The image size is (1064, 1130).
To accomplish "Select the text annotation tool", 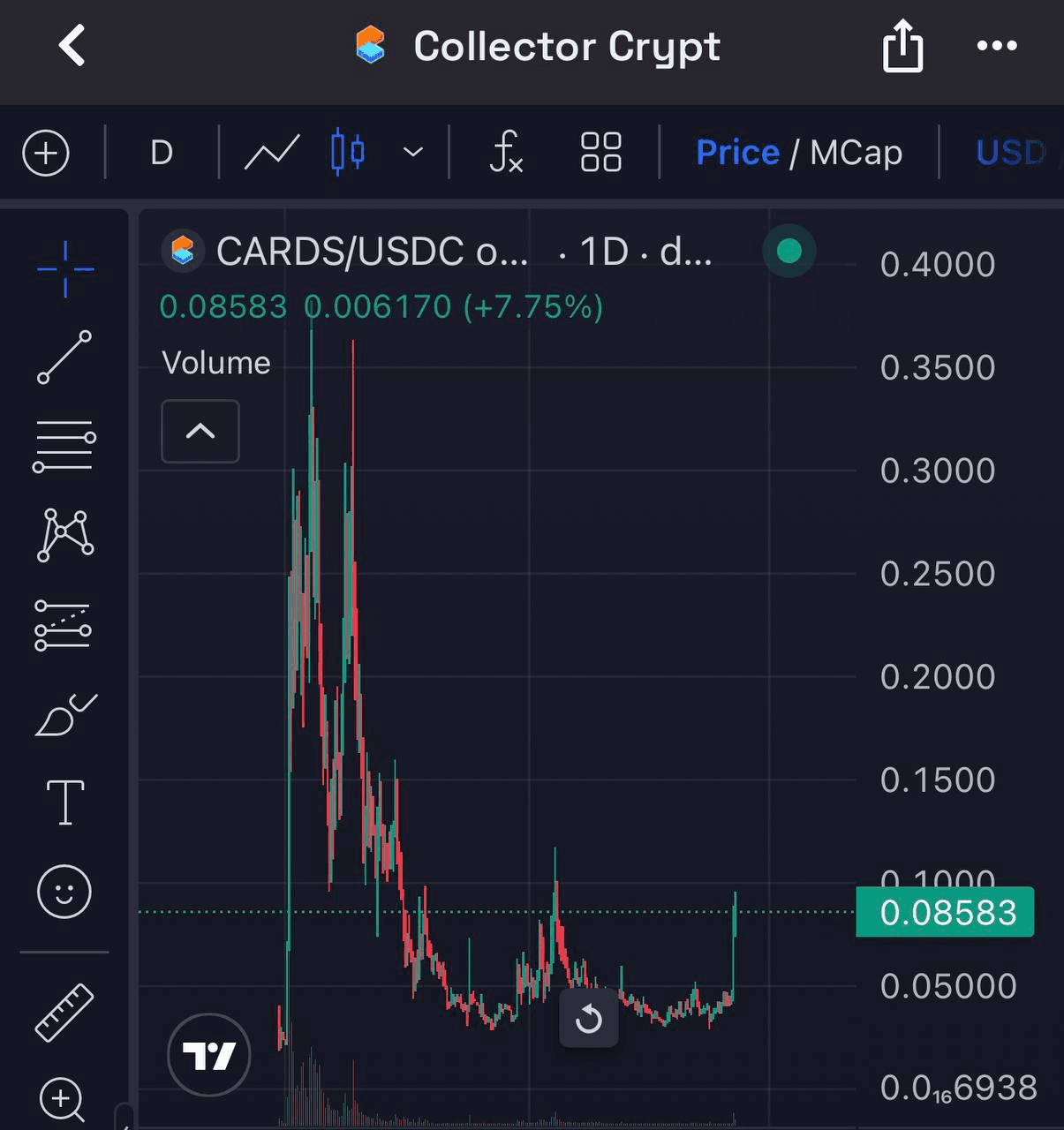I will click(65, 802).
